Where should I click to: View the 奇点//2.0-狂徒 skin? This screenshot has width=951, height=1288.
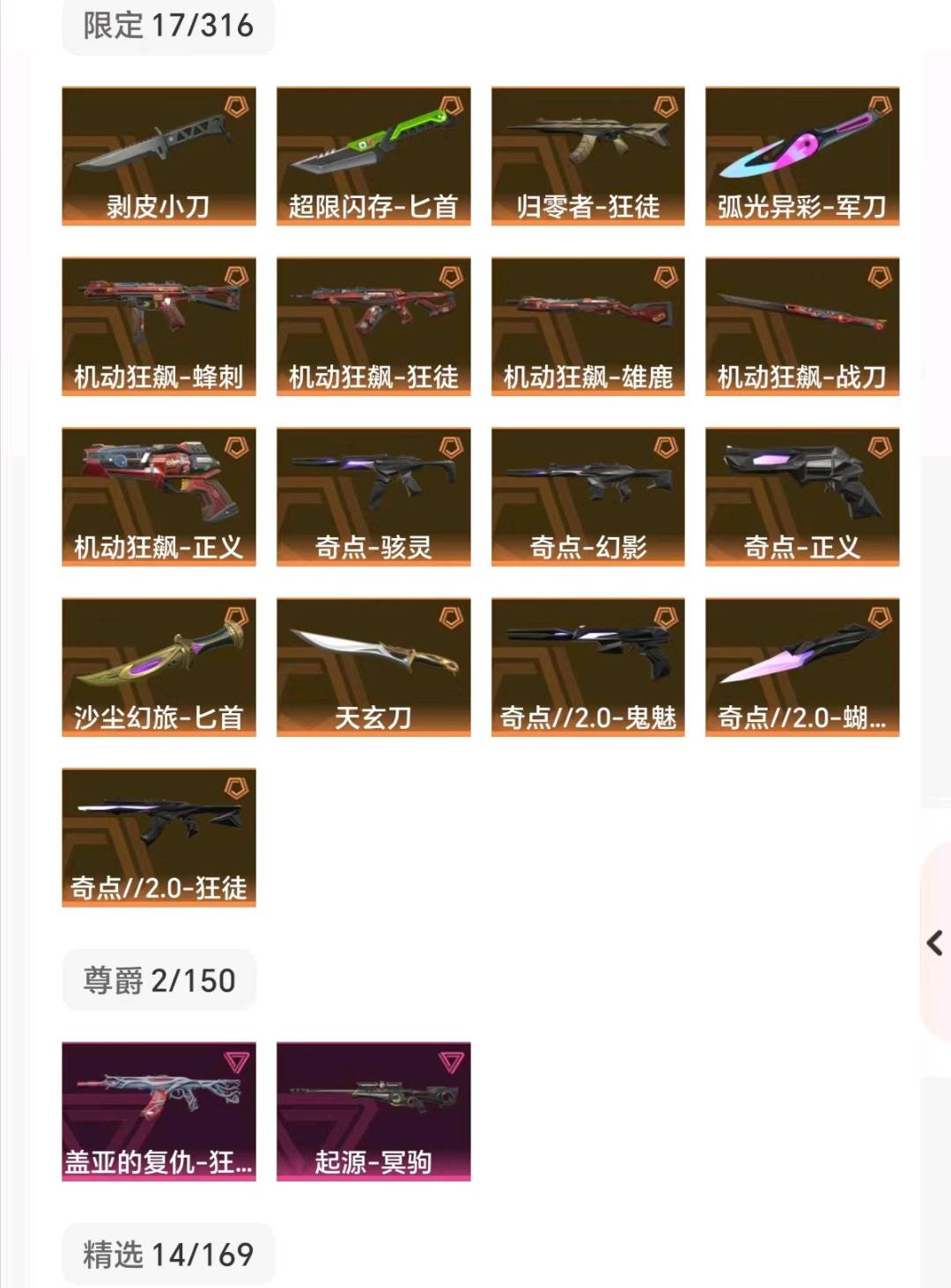point(158,836)
